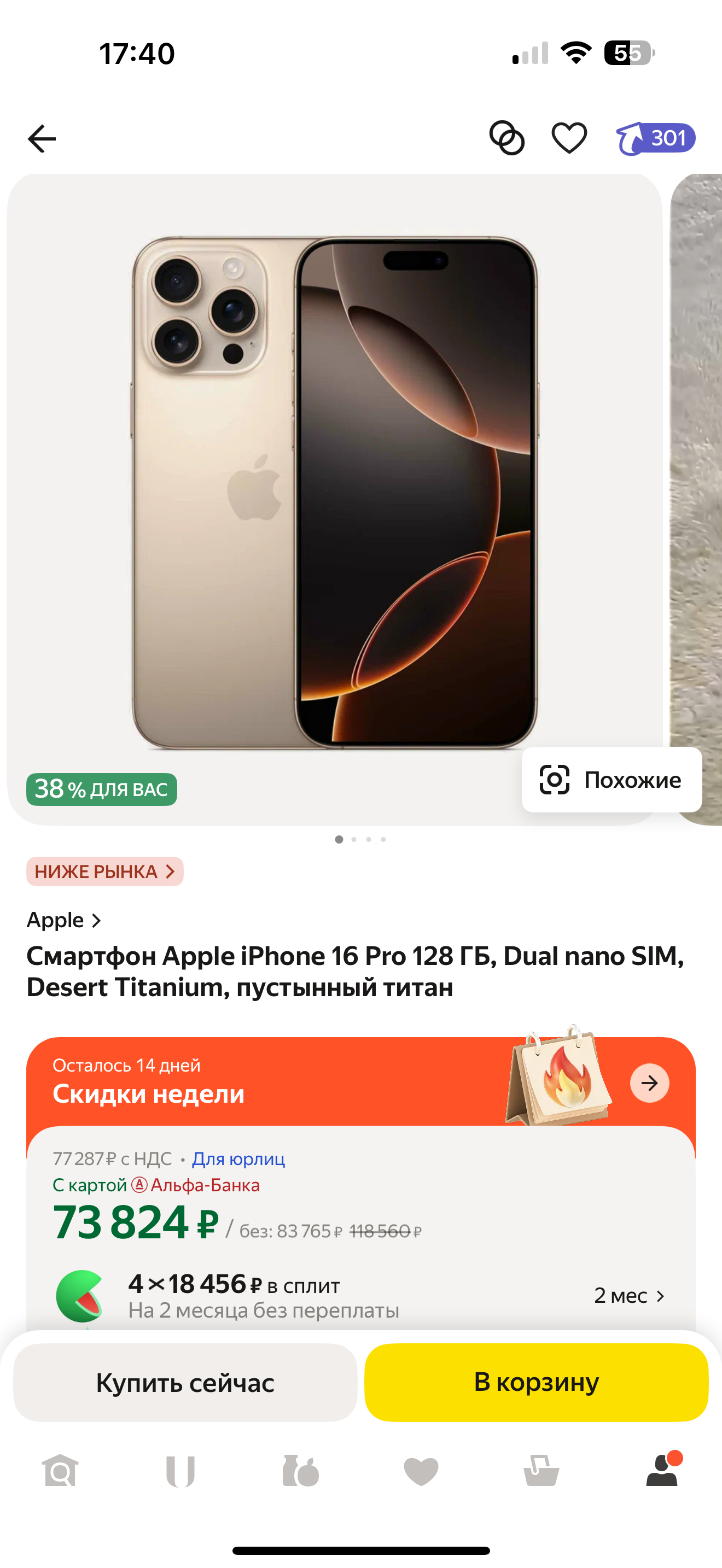Open the iPhone product photo
Image resolution: width=722 pixels, height=1568 pixels.
(334, 493)
